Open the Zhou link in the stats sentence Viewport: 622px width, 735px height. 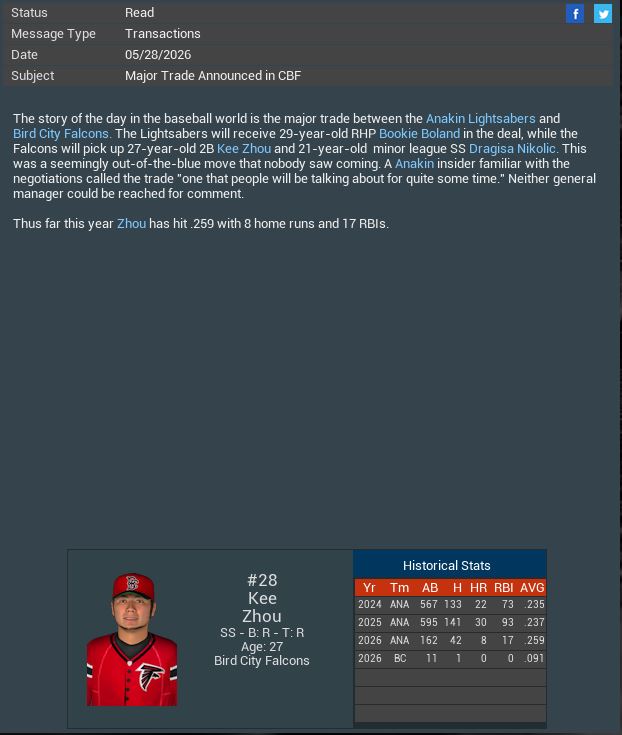131,223
